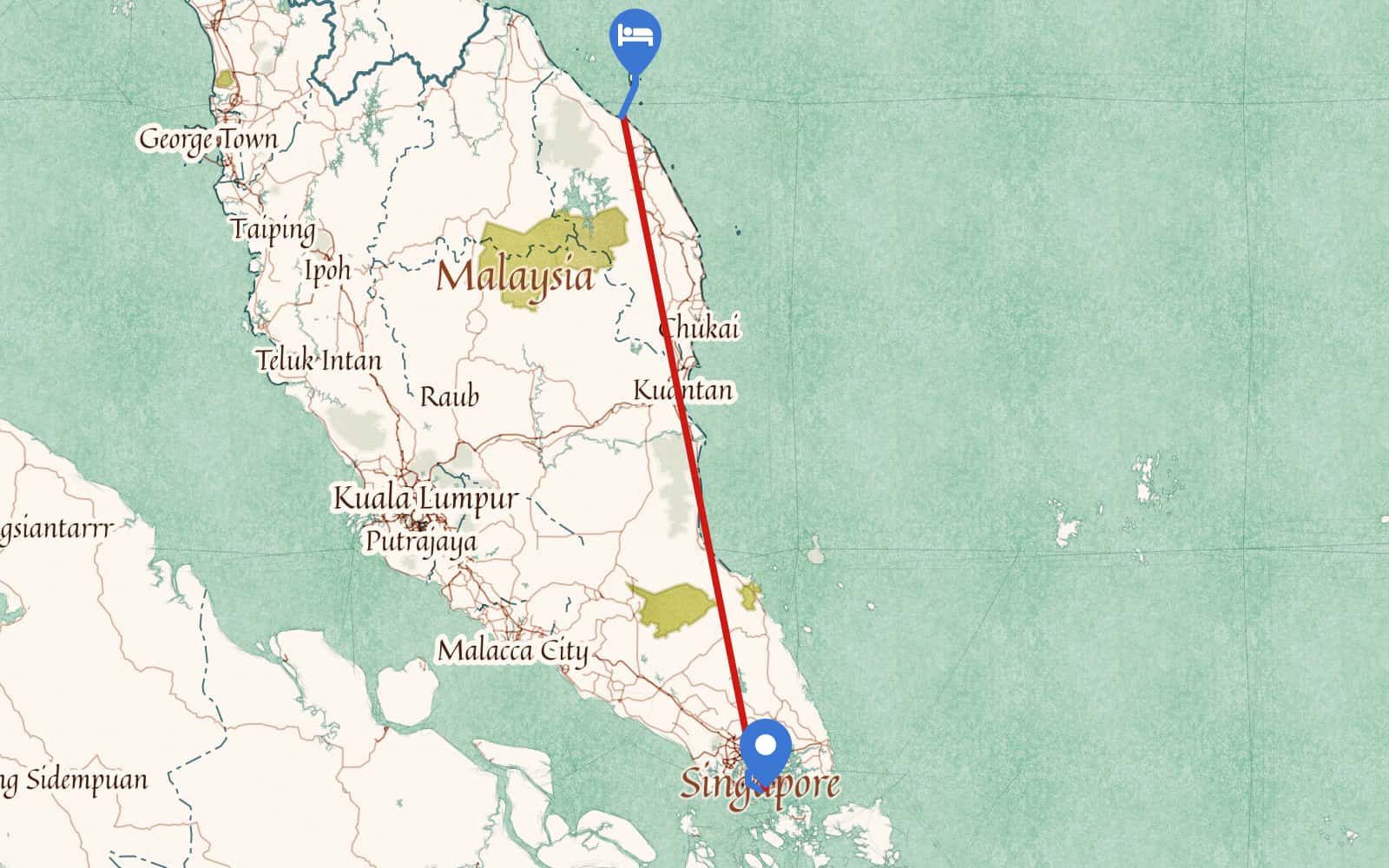Select the location pin at Singapore
1389x868 pixels.
765,748
